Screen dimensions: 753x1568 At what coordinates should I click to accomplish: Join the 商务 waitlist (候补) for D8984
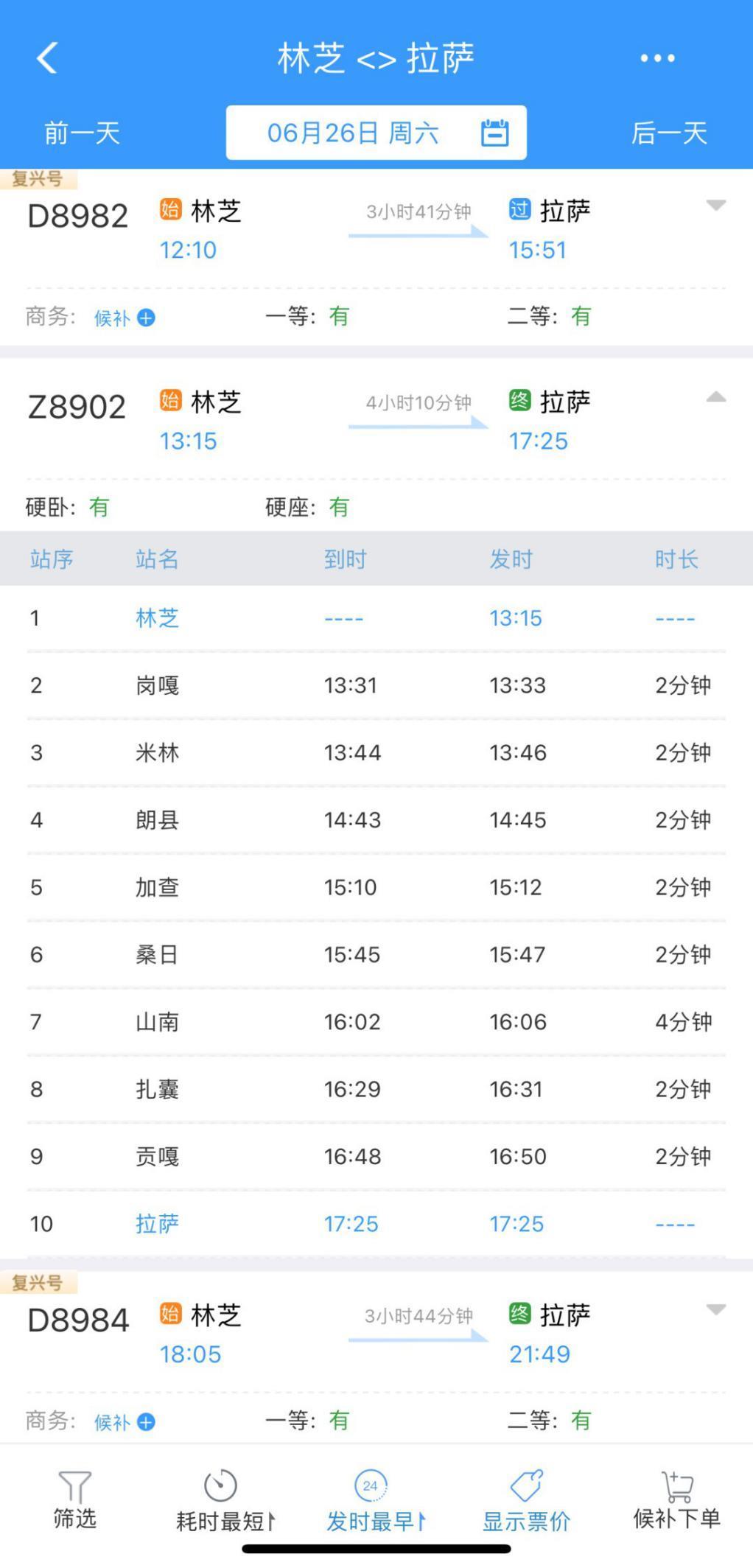(x=125, y=1422)
